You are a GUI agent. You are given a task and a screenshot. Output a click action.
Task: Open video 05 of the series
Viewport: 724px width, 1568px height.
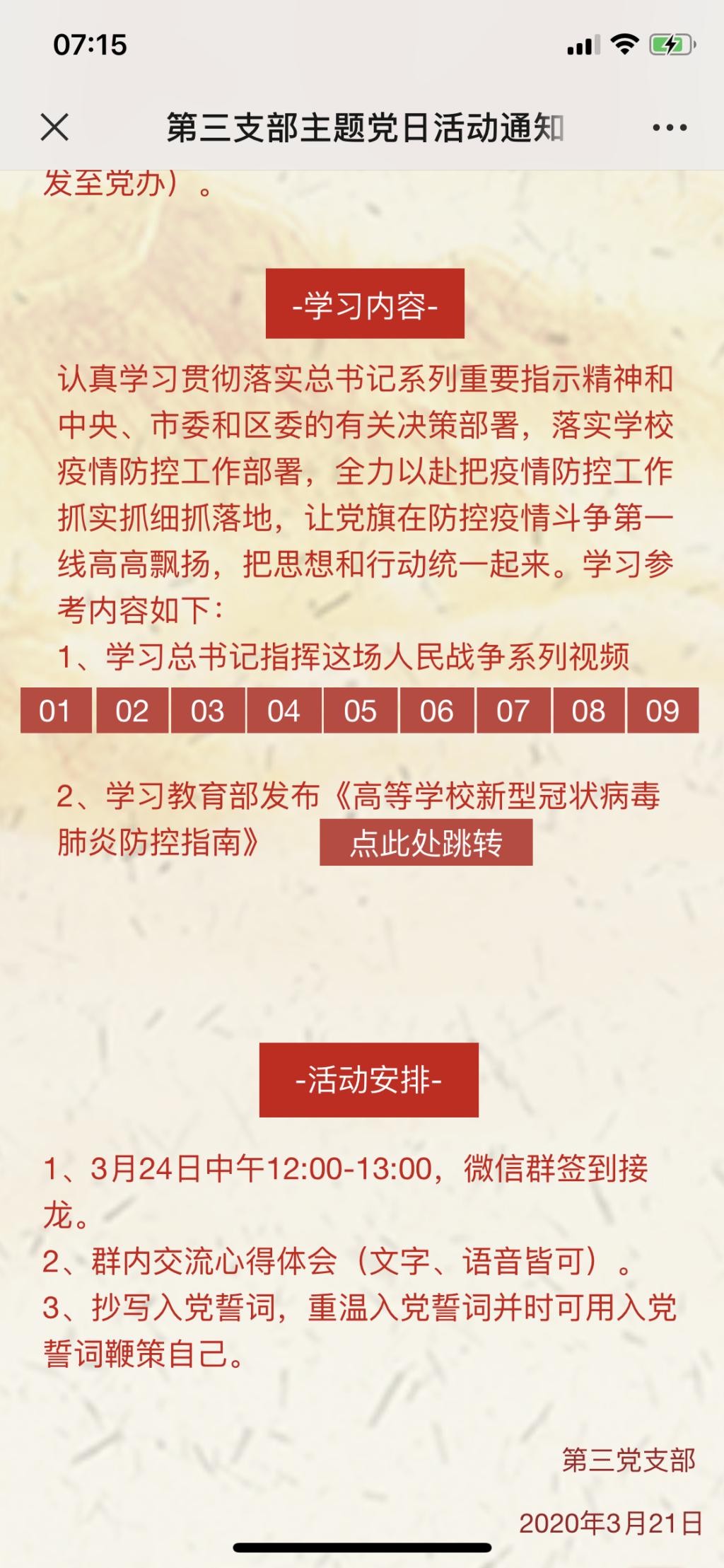tap(360, 710)
